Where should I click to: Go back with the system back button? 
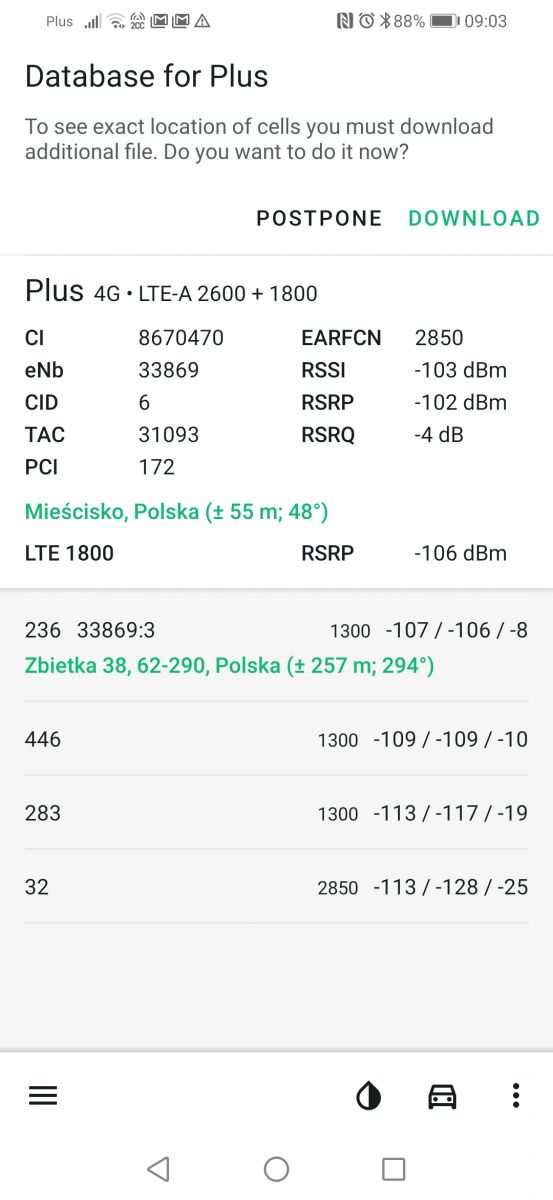pos(158,1169)
